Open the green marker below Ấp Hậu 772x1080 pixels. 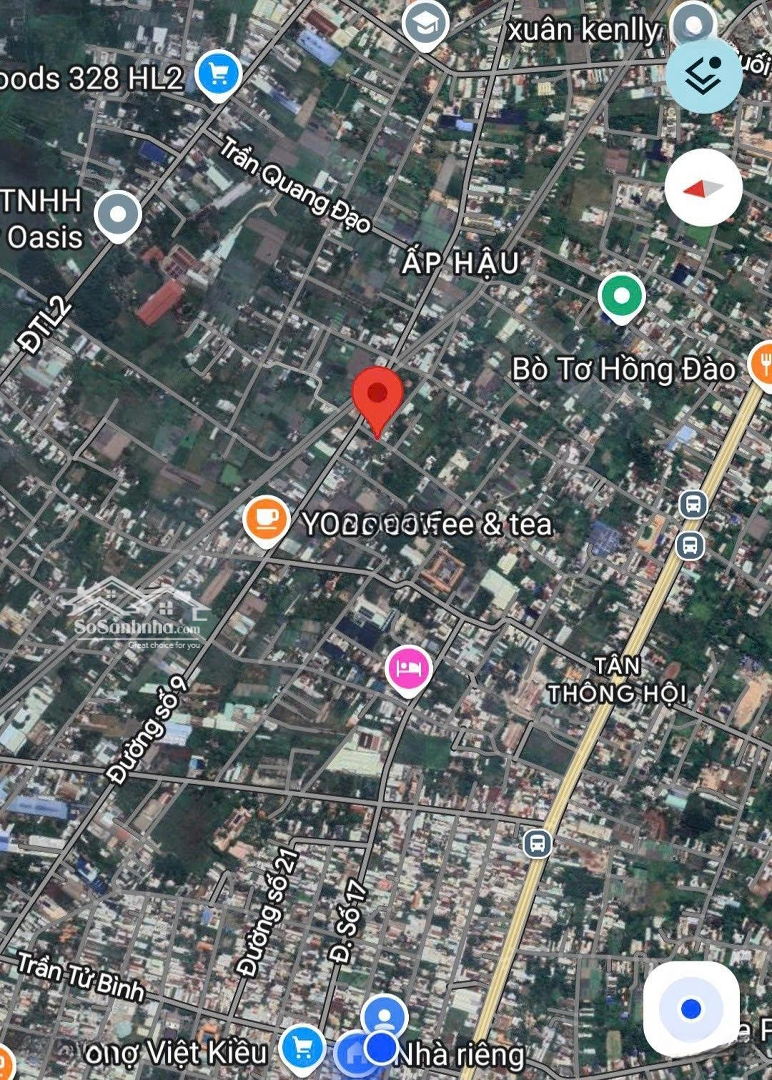(621, 297)
